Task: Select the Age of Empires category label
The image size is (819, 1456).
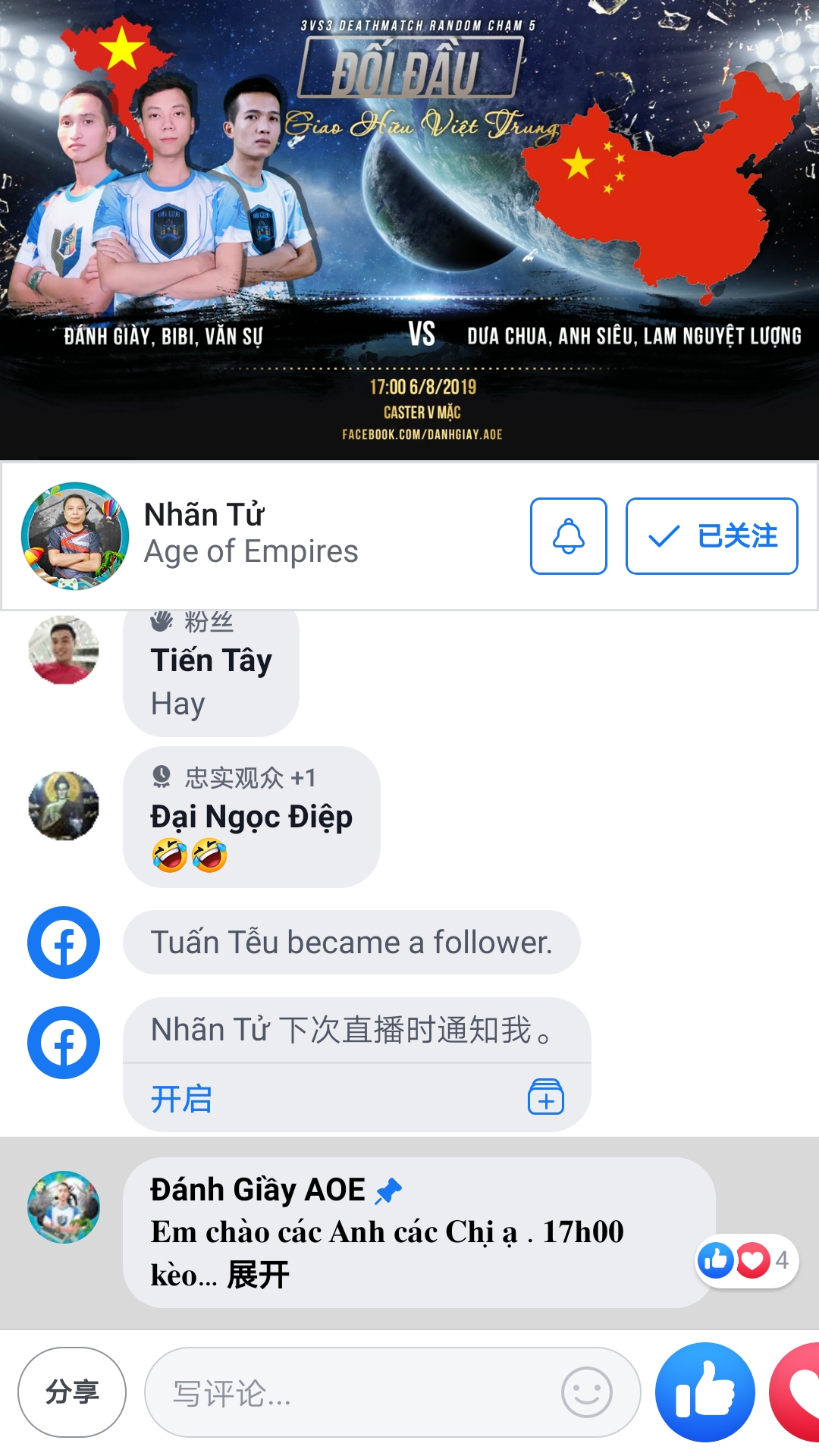Action: (x=249, y=552)
